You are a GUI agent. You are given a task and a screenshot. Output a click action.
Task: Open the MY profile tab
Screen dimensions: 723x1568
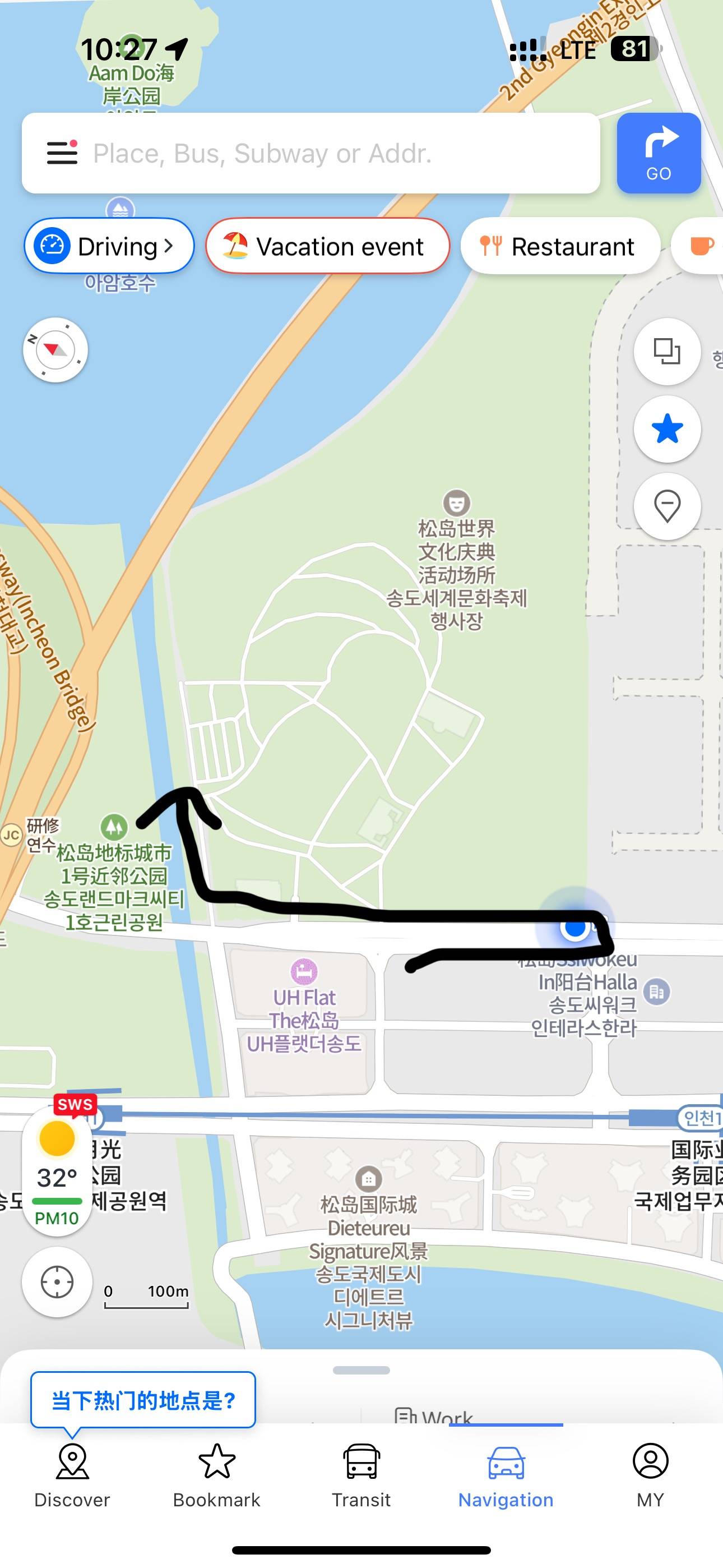[650, 1475]
